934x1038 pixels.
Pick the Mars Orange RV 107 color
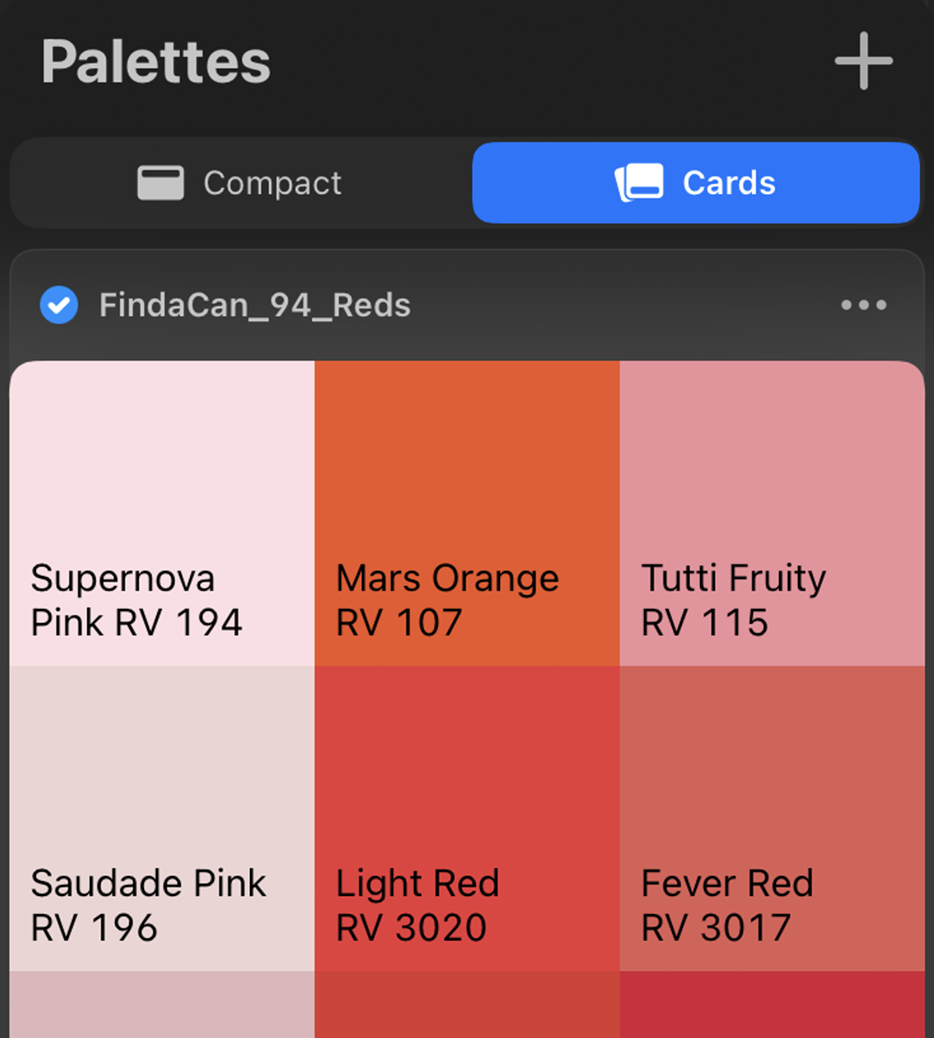point(467,513)
